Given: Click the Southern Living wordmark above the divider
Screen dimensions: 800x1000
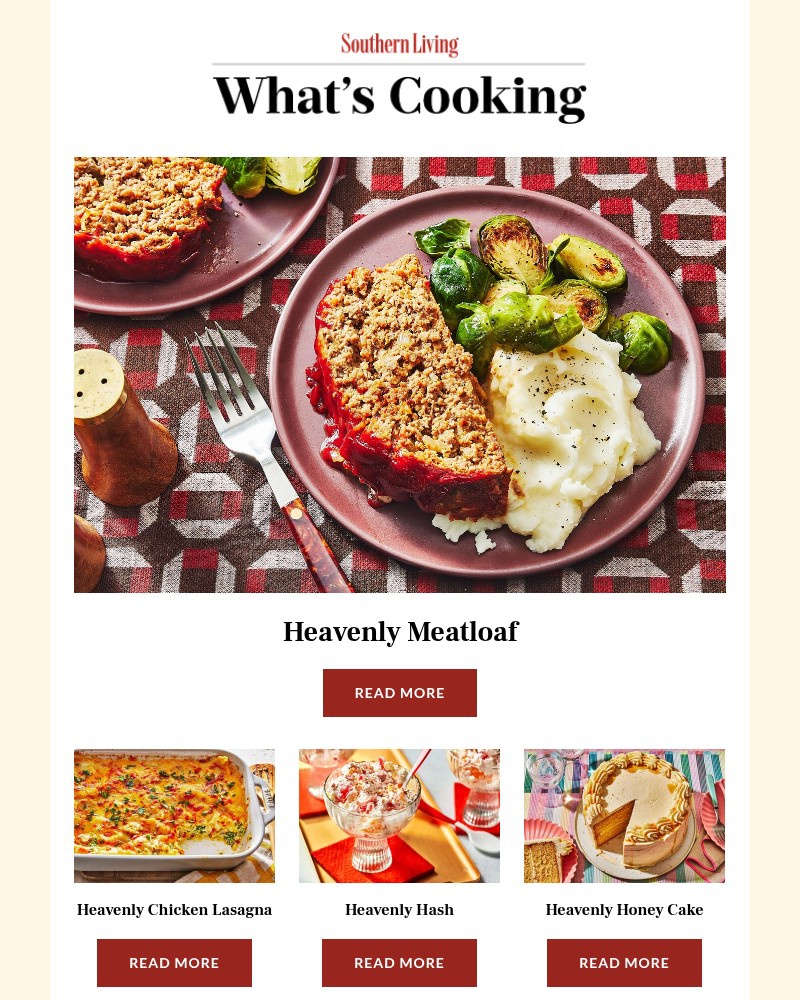Looking at the screenshot, I should [x=400, y=44].
